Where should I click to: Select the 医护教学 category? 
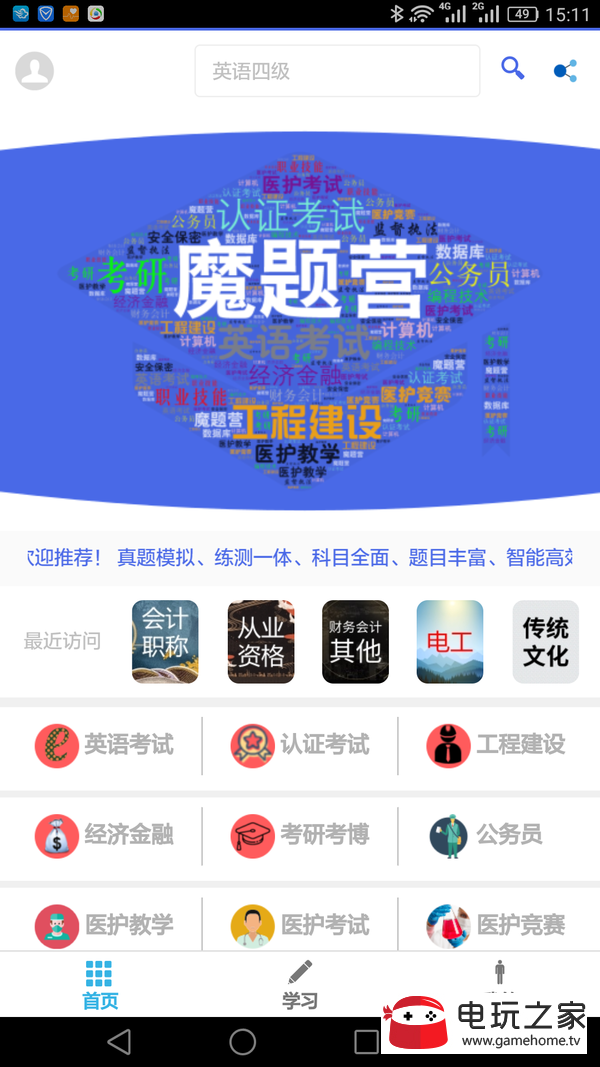104,925
